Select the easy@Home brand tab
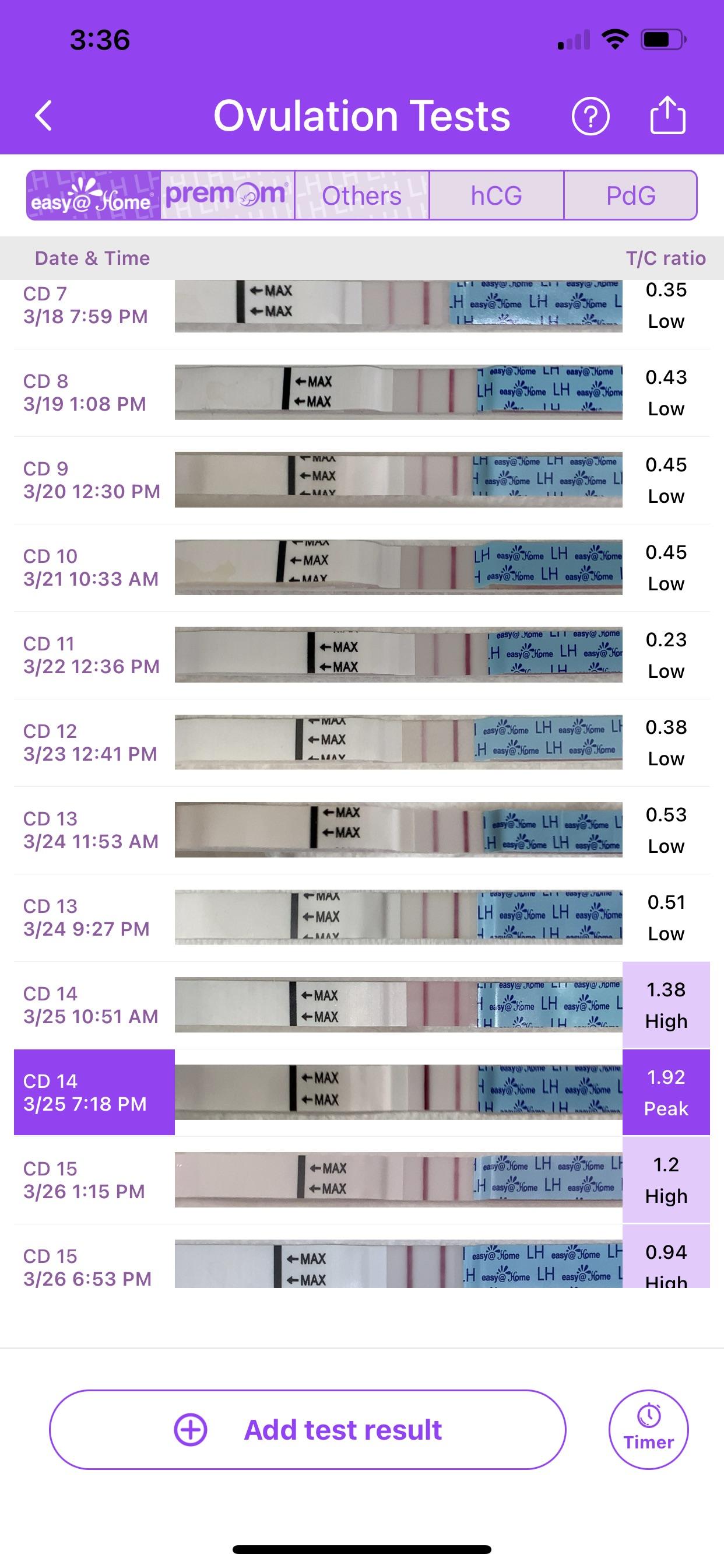The image size is (724, 1568). coord(94,195)
